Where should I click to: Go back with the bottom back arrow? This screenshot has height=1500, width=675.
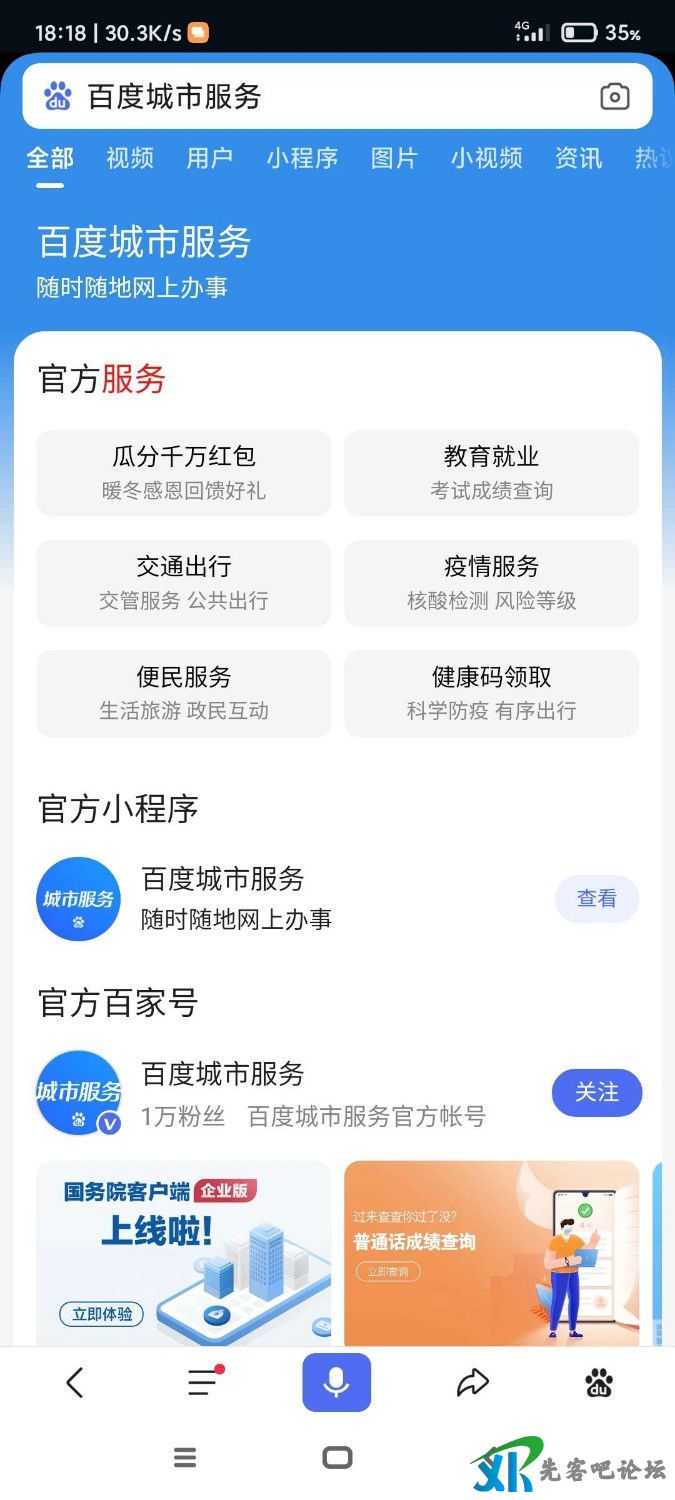[75, 1383]
